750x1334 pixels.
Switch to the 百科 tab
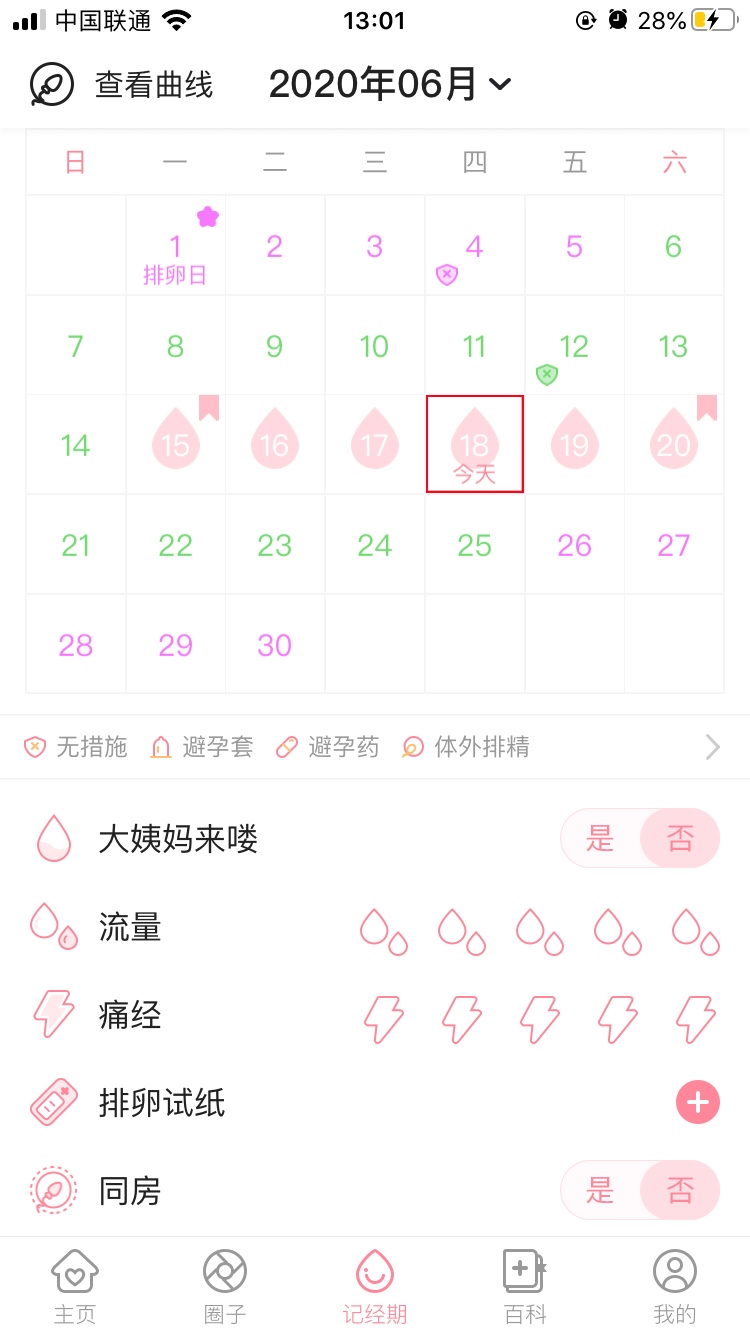coord(525,1286)
